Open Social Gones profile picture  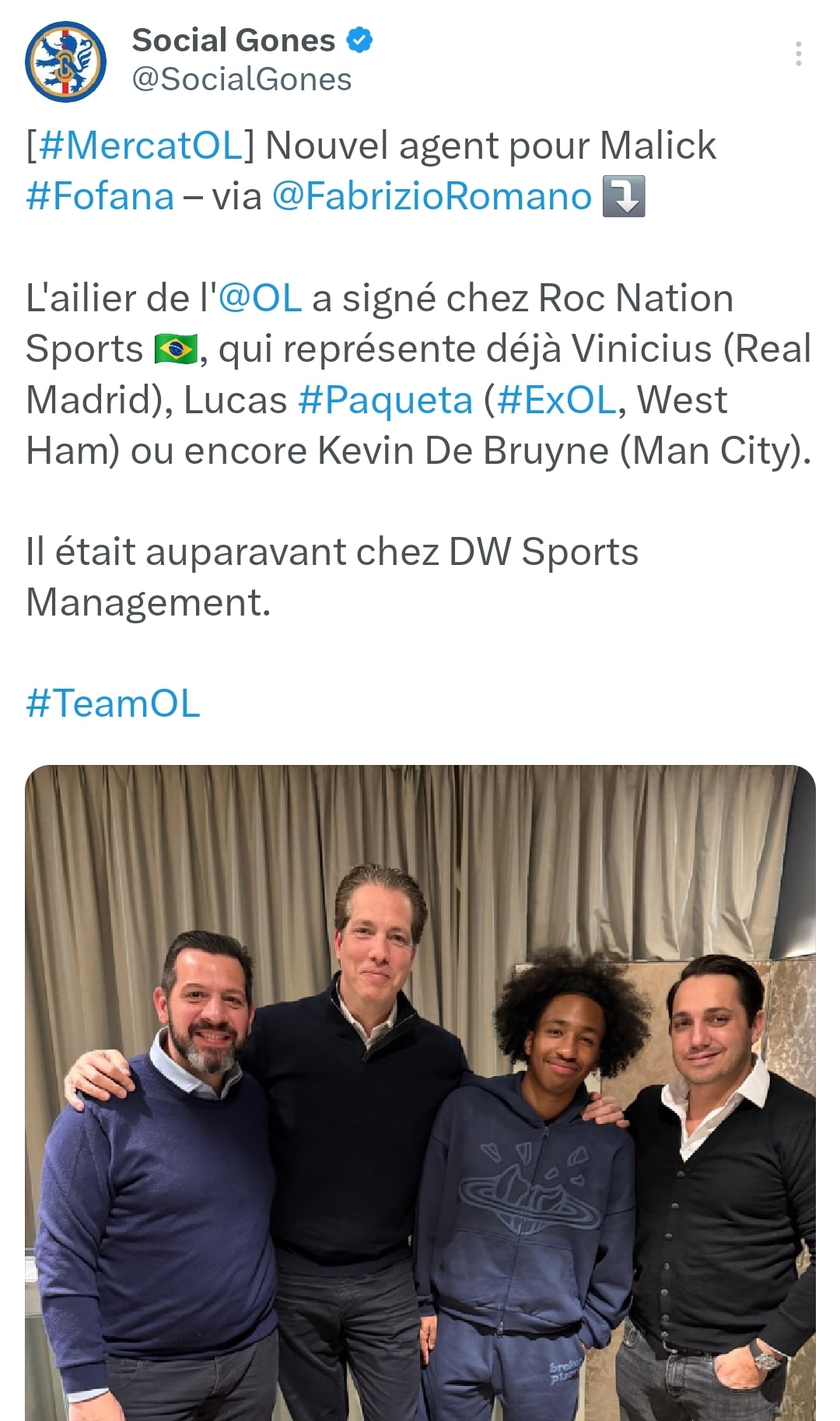coord(65,61)
